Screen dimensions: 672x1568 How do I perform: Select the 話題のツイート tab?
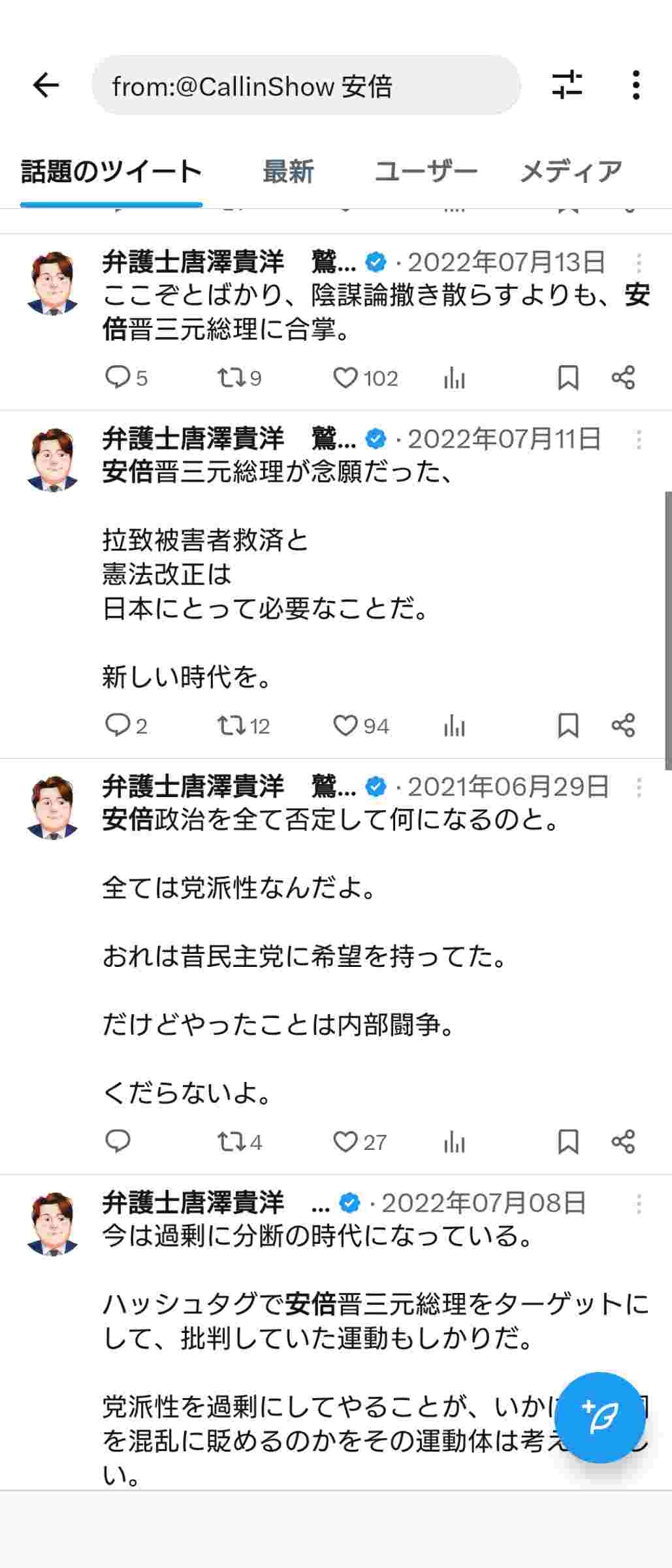tap(111, 172)
